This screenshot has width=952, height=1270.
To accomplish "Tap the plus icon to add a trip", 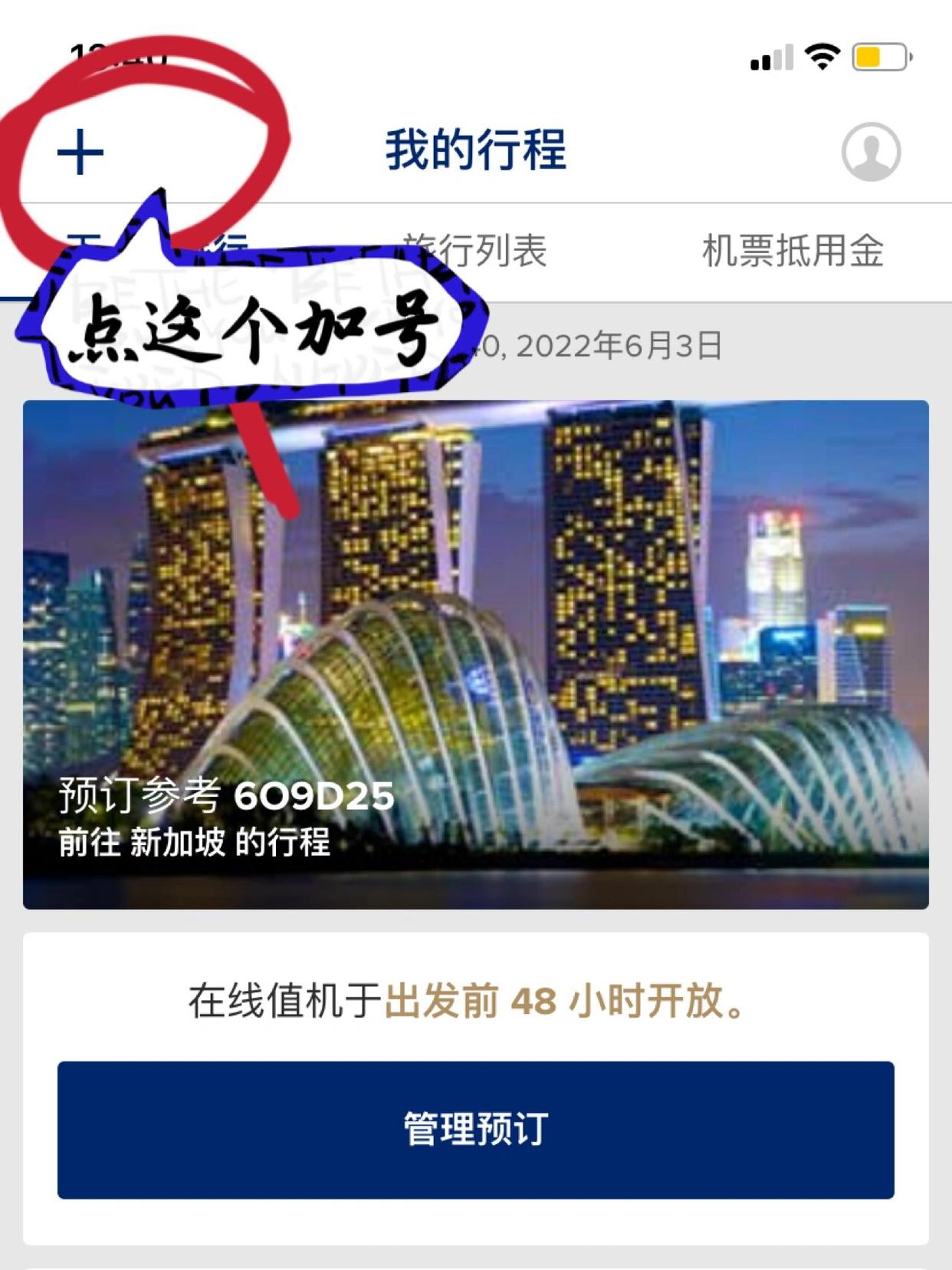I will click(80, 152).
